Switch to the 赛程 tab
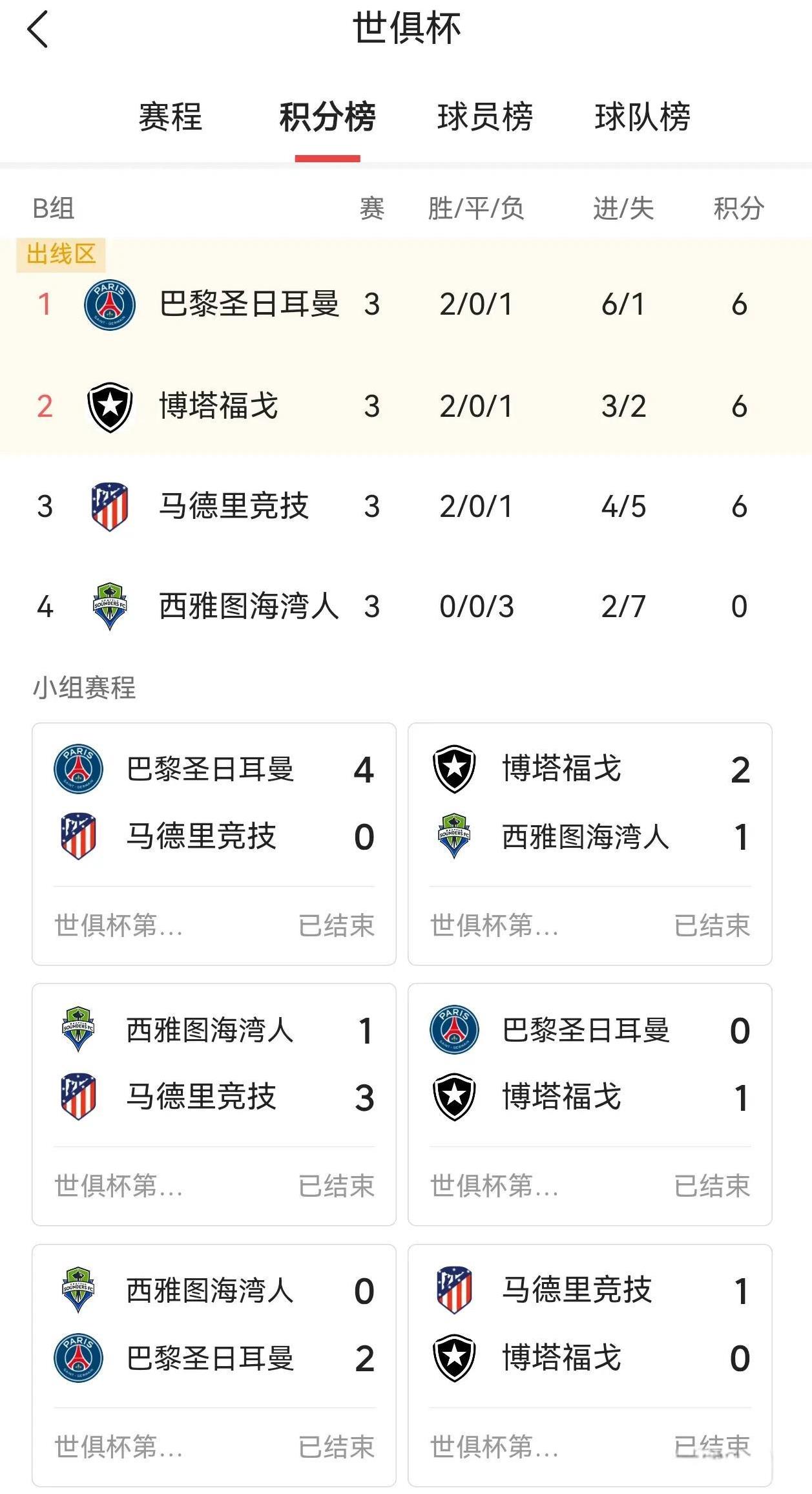The width and height of the screenshot is (812, 1494). point(171,118)
